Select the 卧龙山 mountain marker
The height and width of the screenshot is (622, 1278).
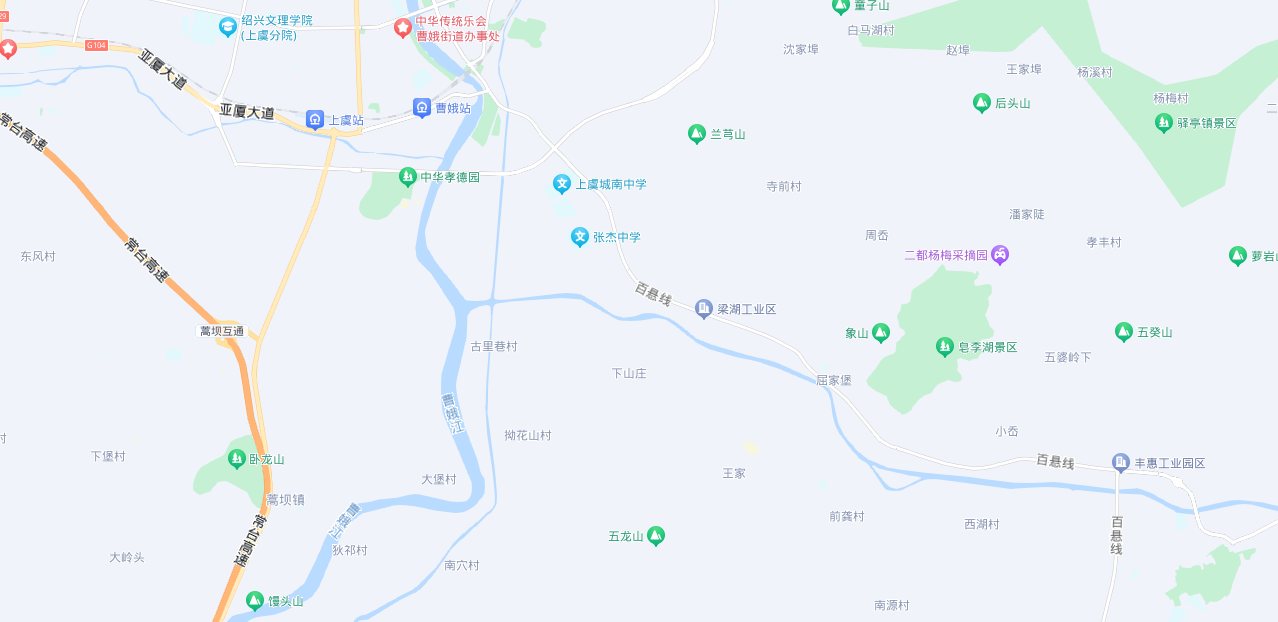pos(236,459)
